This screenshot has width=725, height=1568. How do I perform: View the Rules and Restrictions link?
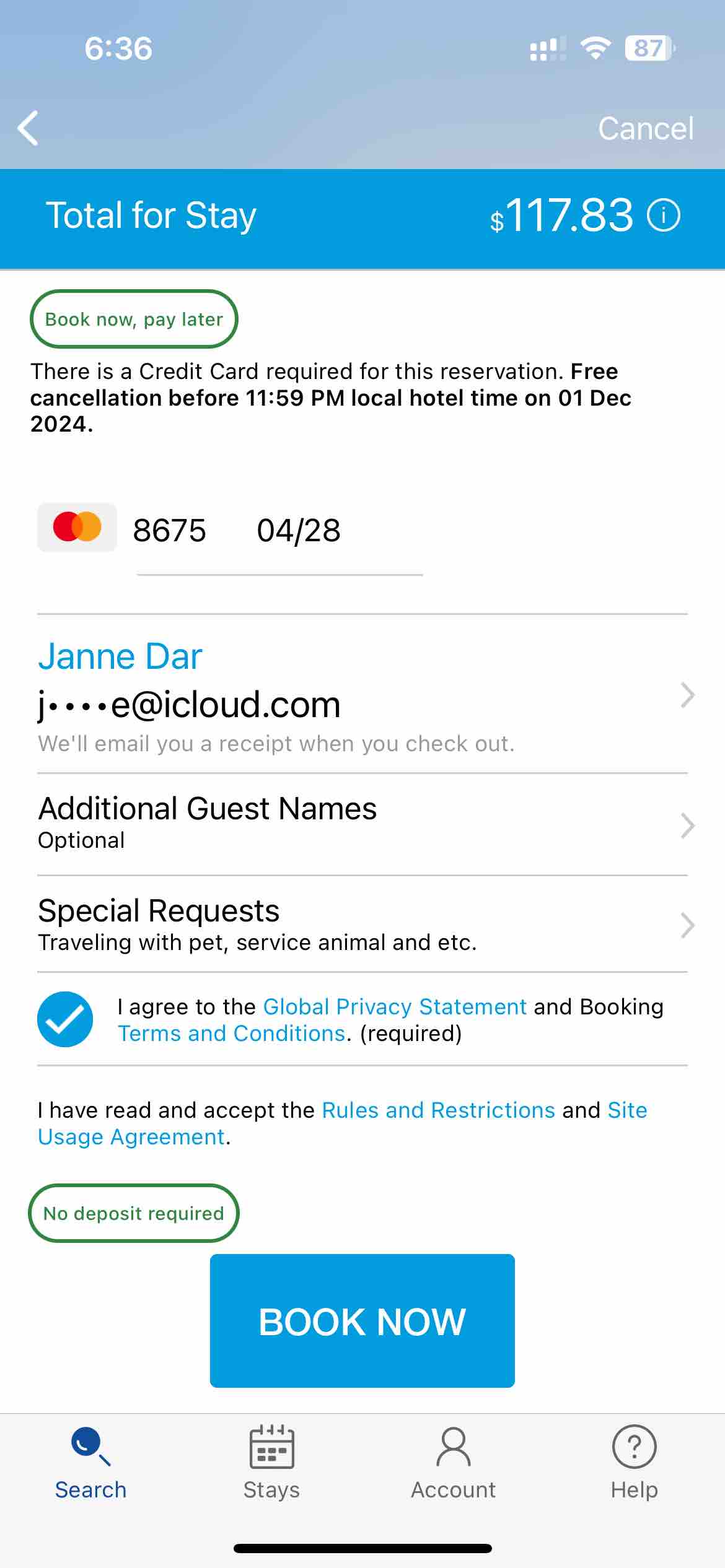[438, 1110]
